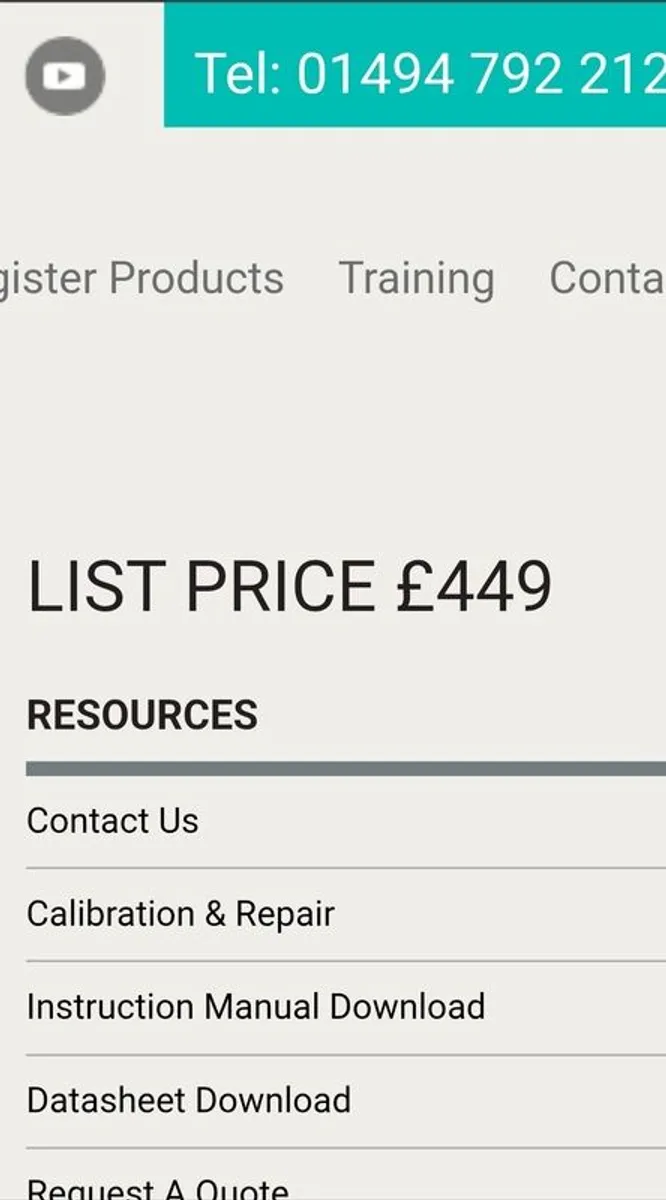
Task: View Calibration & Repair information
Action: tap(180, 914)
